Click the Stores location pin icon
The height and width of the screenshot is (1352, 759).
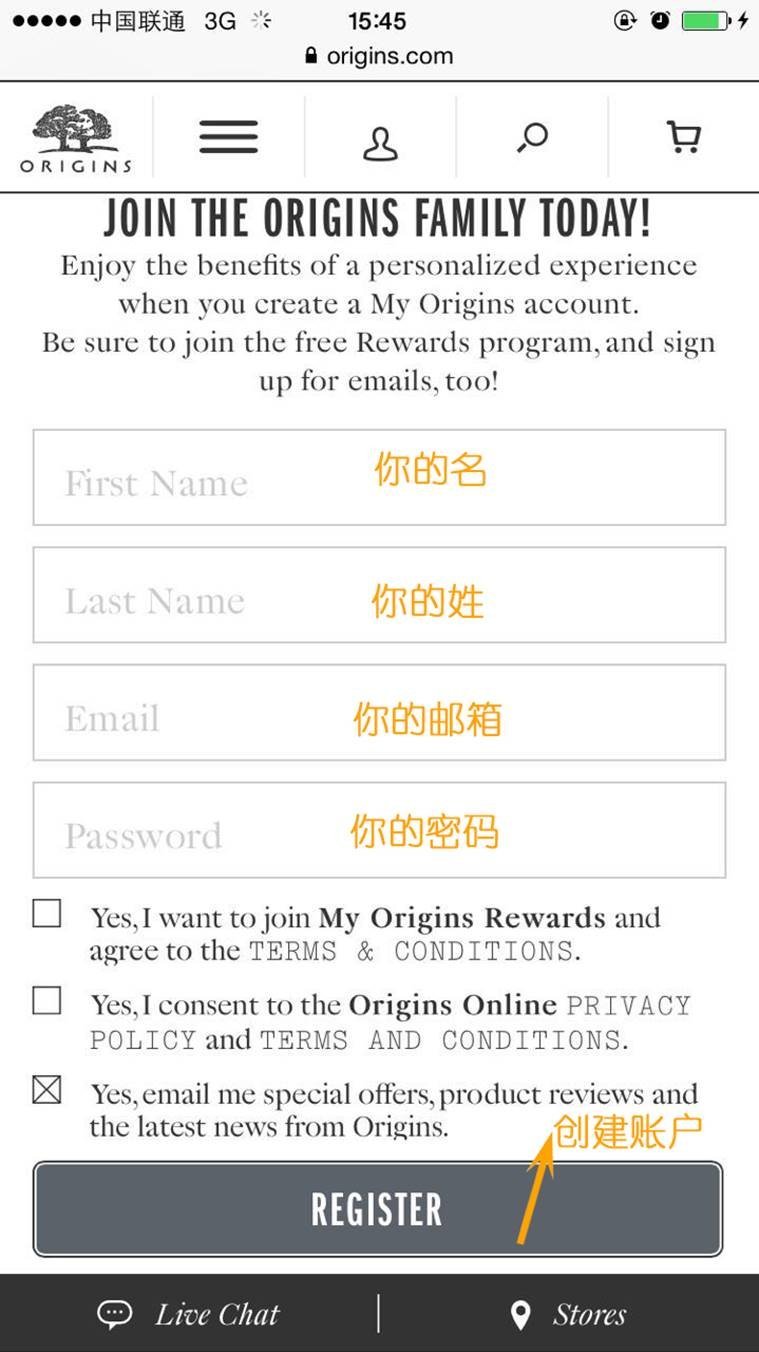(521, 1314)
